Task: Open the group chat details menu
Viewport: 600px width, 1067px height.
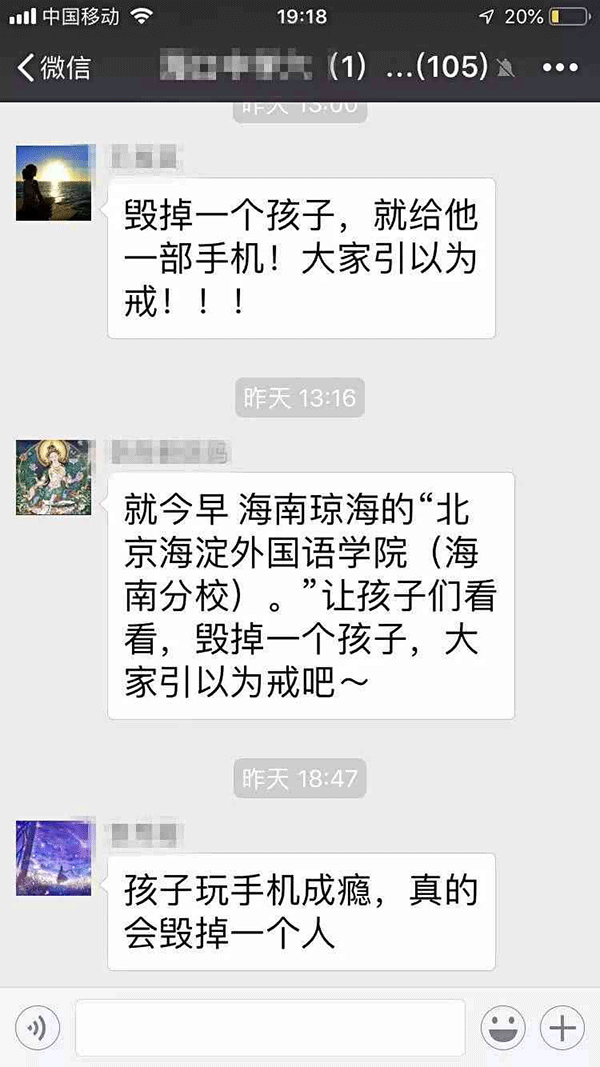Action: (x=558, y=68)
